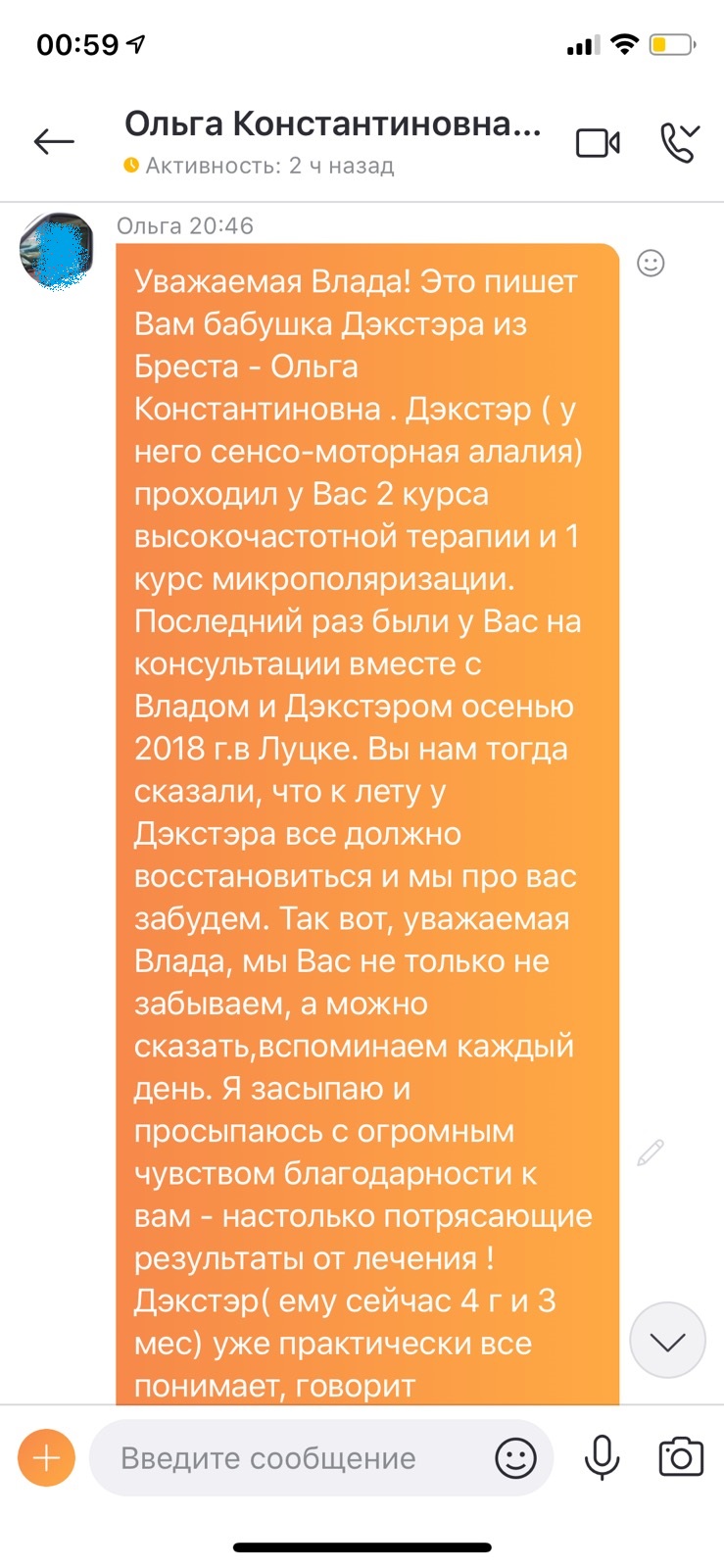Open Ольга's avatar next to the message
The width and height of the screenshot is (724, 1568).
[x=57, y=251]
